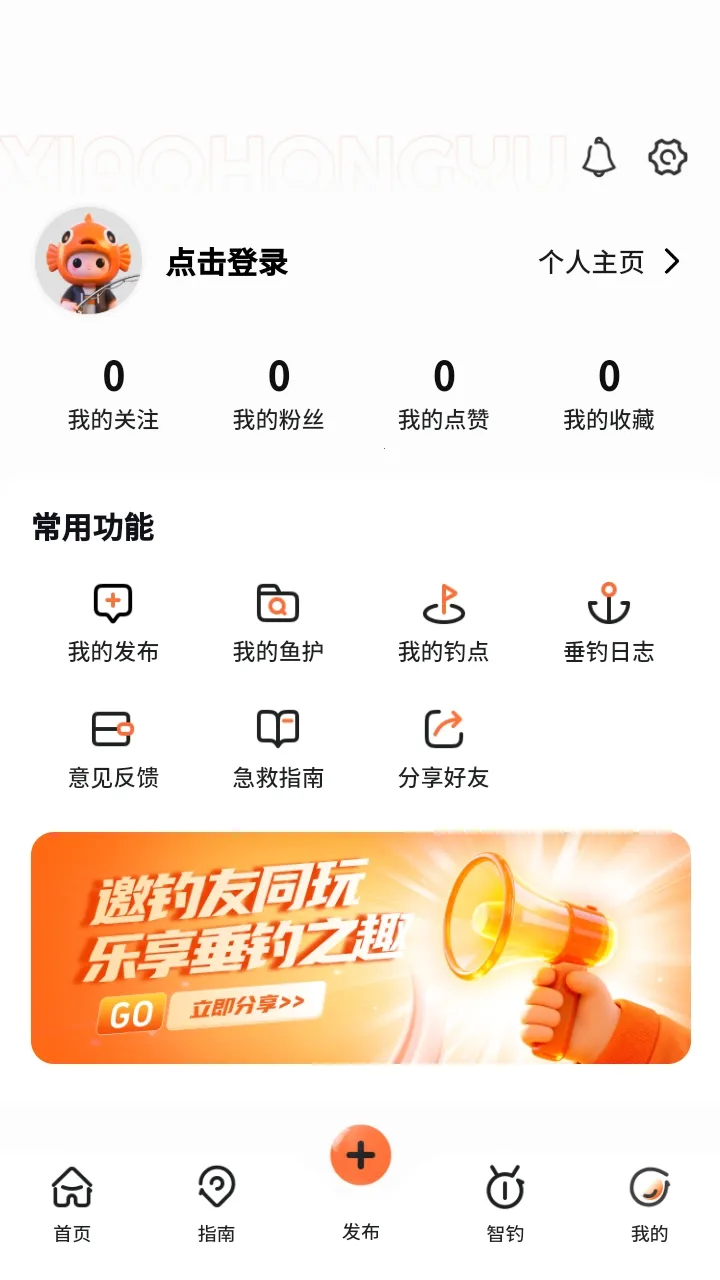This screenshot has width=720, height=1280.
Task: Open the 意见反馈 (Feedback) icon
Action: (x=113, y=729)
